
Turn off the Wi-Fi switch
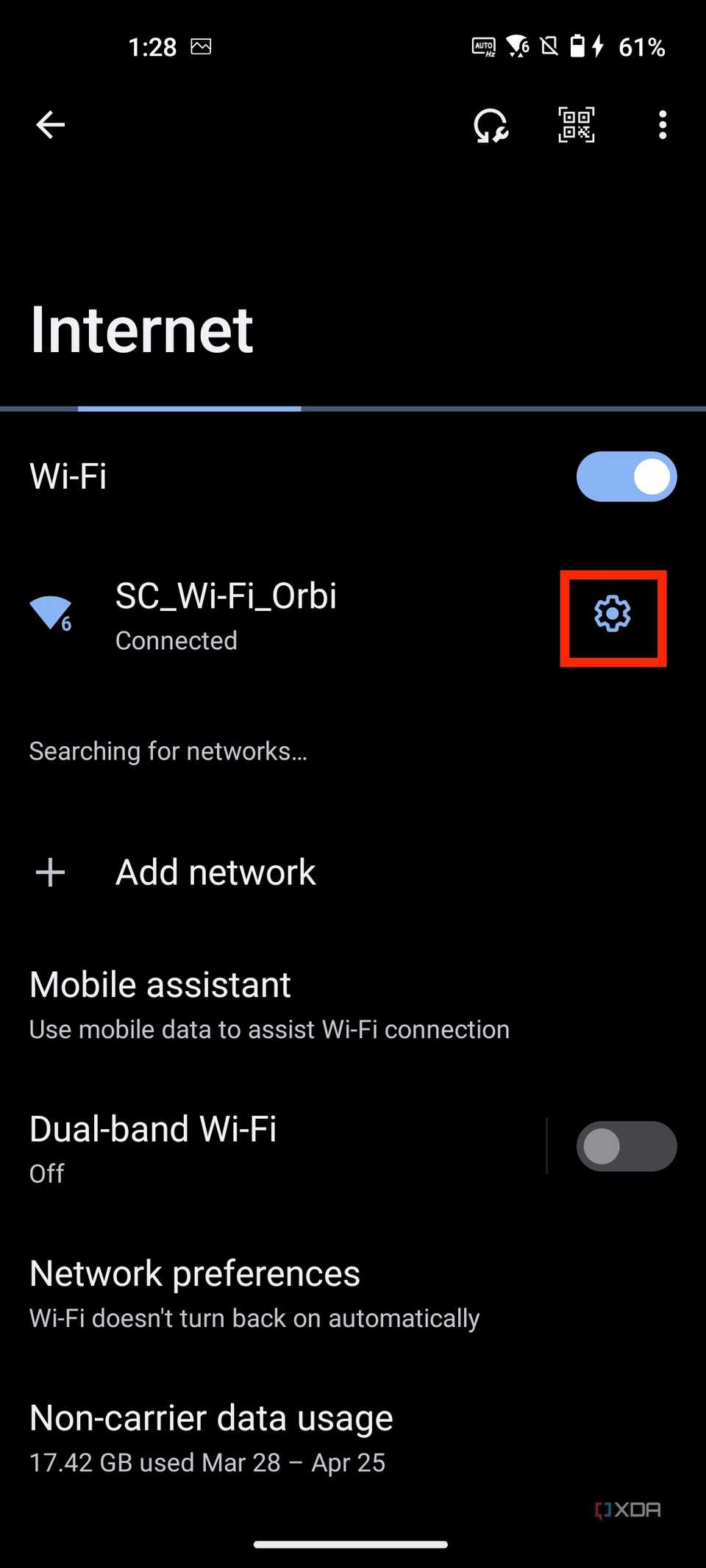pos(626,476)
